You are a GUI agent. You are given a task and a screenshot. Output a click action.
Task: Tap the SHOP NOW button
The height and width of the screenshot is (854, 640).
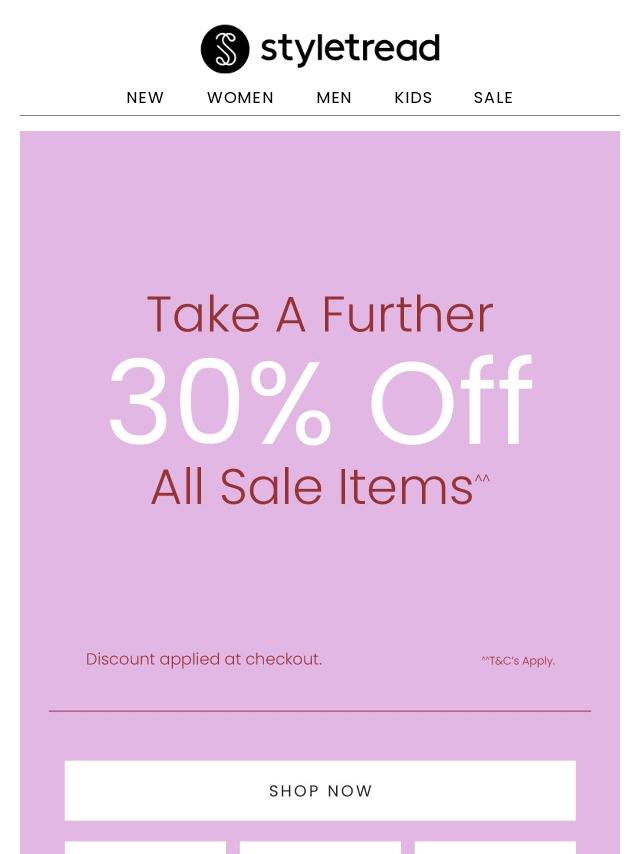[320, 790]
